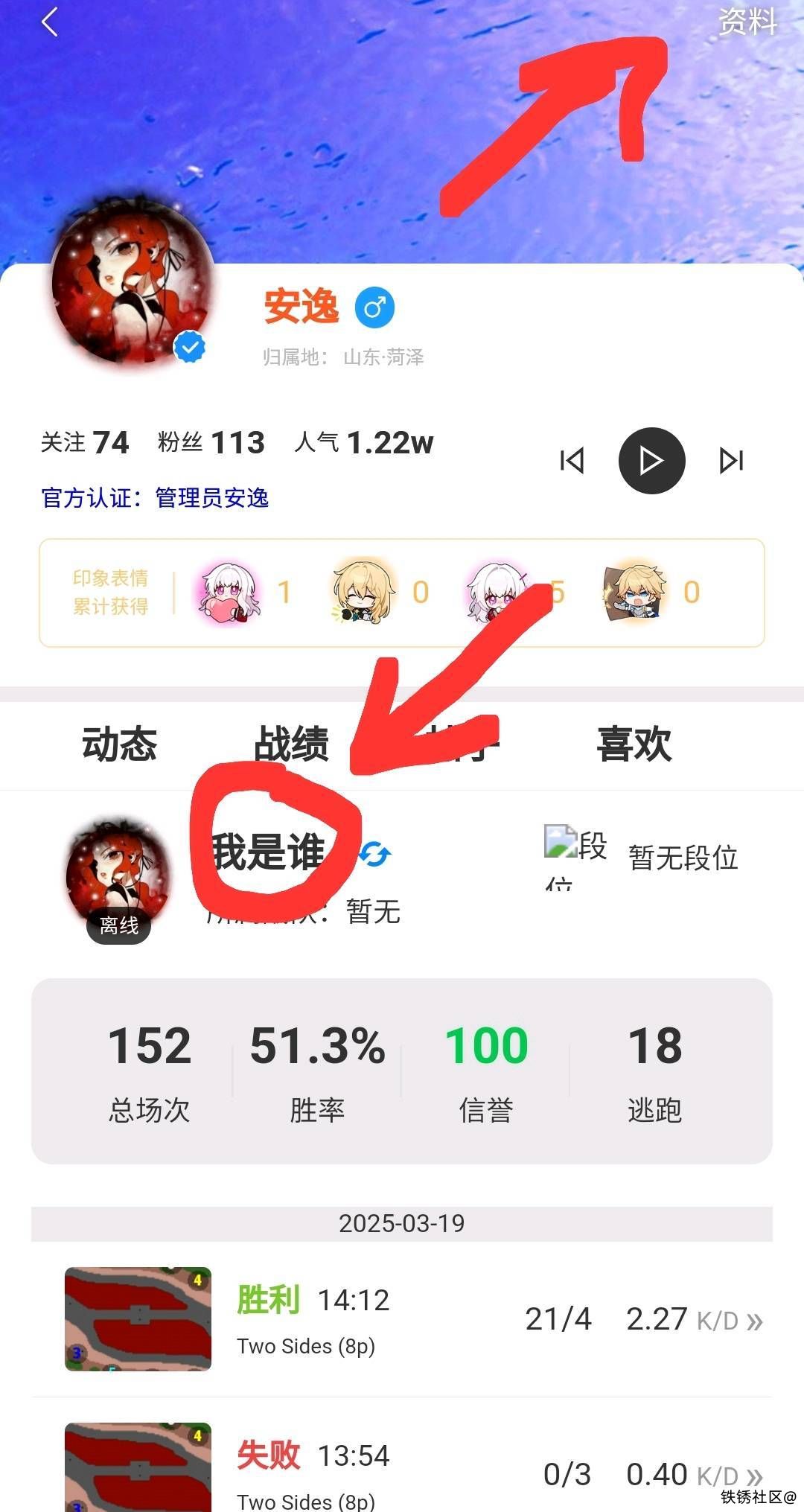Image resolution: width=804 pixels, height=1512 pixels.
Task: View the following list (关注 74)
Action: 85,443
